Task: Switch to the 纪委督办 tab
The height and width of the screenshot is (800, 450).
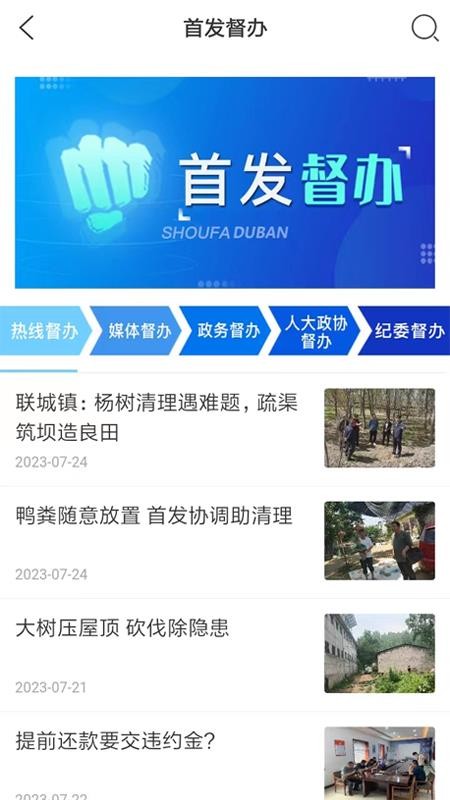Action: pos(407,331)
